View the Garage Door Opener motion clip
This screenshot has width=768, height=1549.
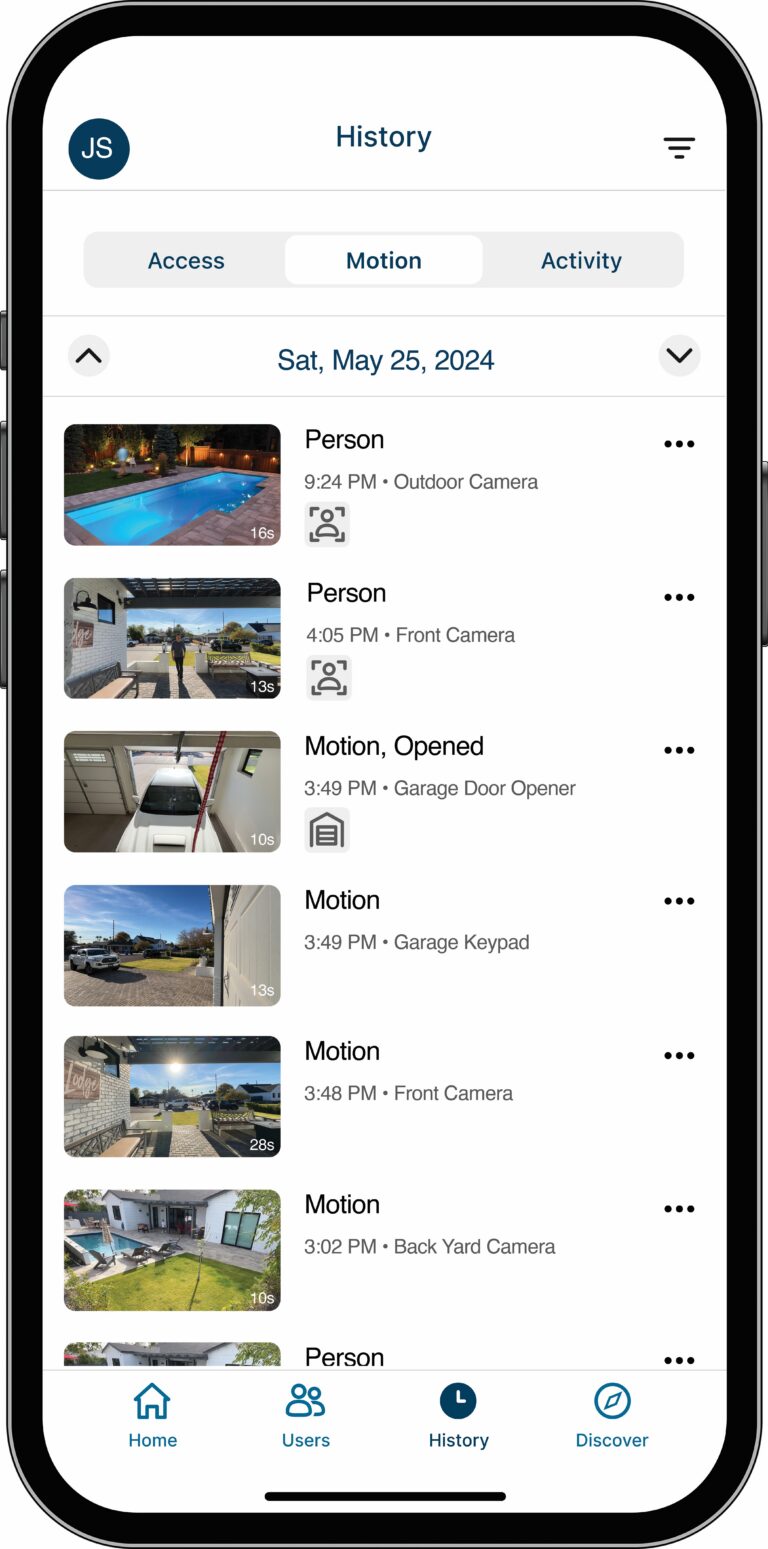[172, 791]
